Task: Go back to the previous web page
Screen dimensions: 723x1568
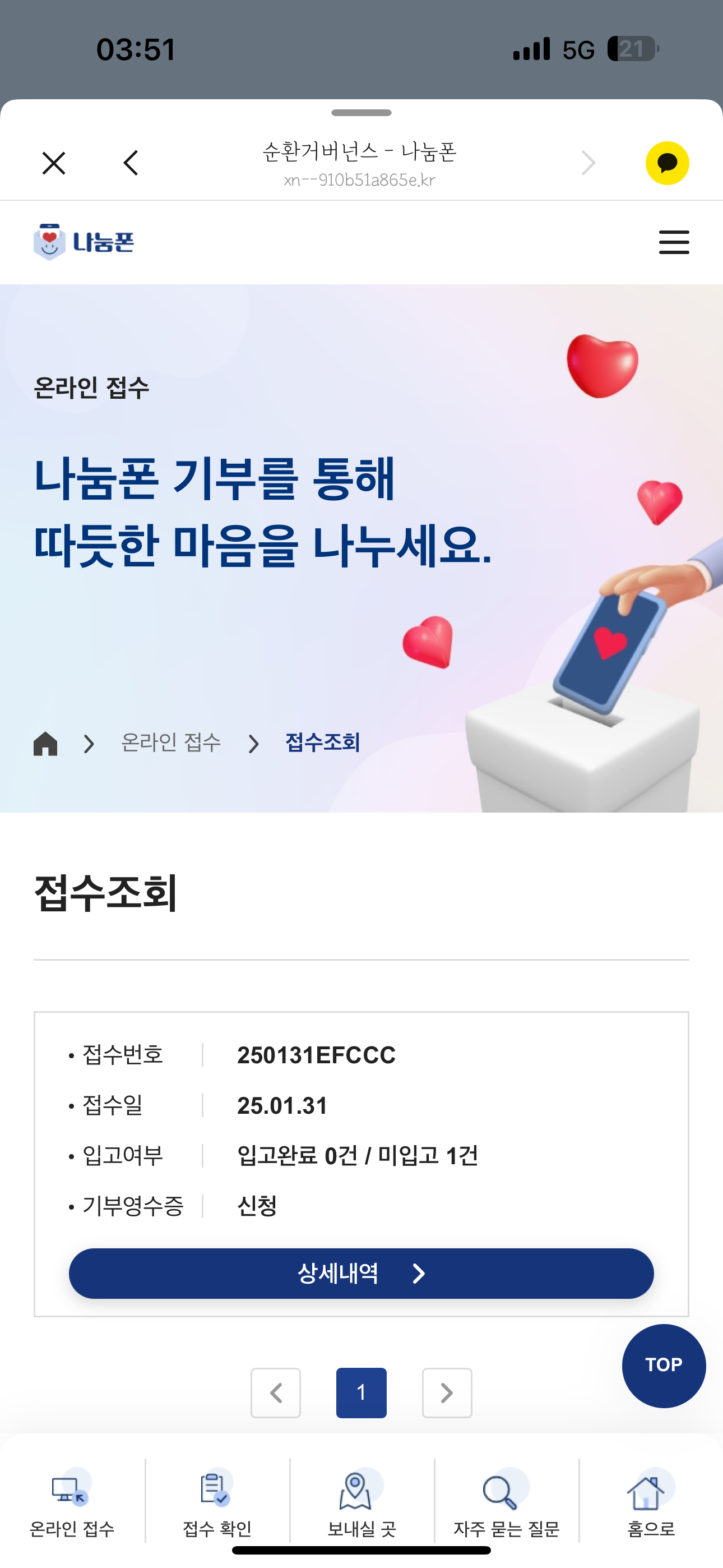Action: click(x=131, y=163)
